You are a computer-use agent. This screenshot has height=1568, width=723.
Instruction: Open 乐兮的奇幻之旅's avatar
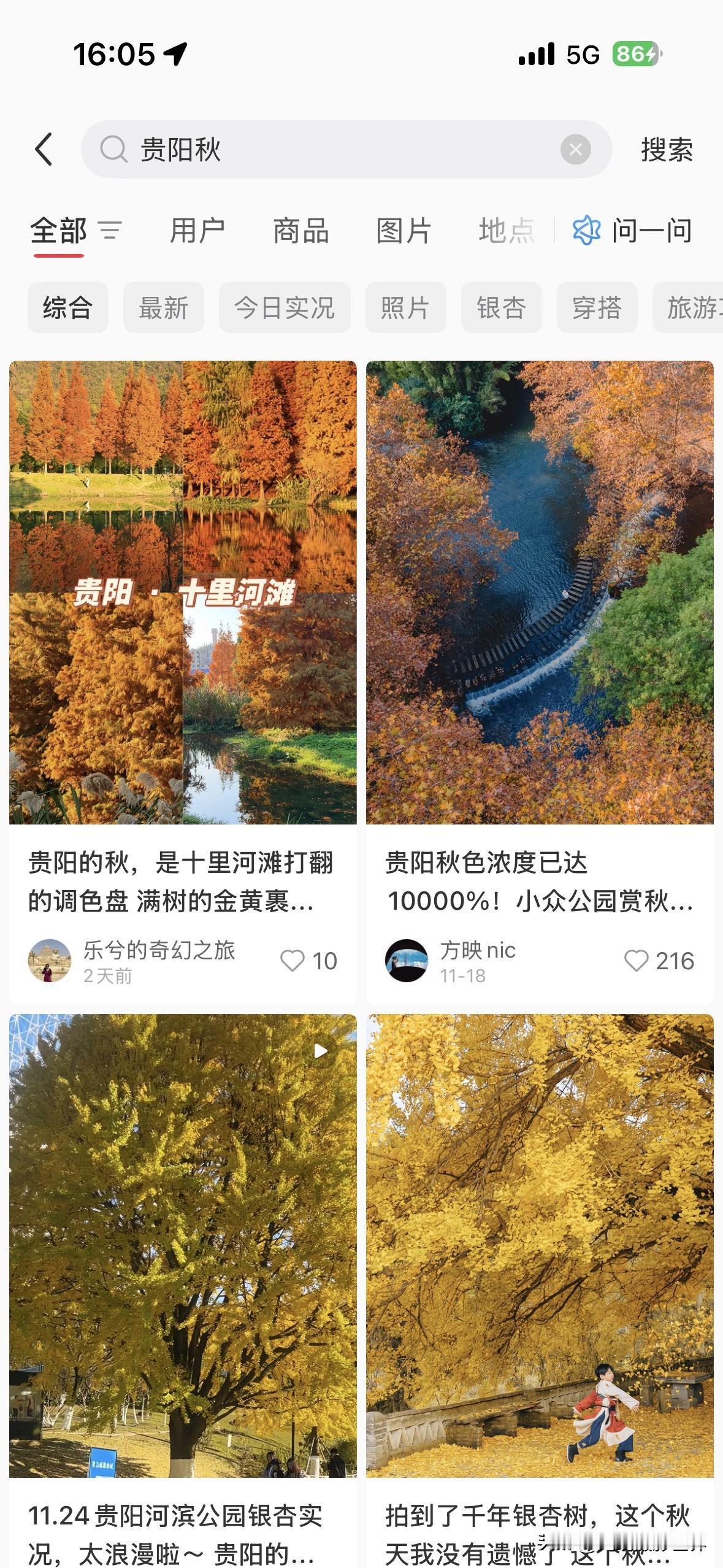pyautogui.click(x=49, y=961)
